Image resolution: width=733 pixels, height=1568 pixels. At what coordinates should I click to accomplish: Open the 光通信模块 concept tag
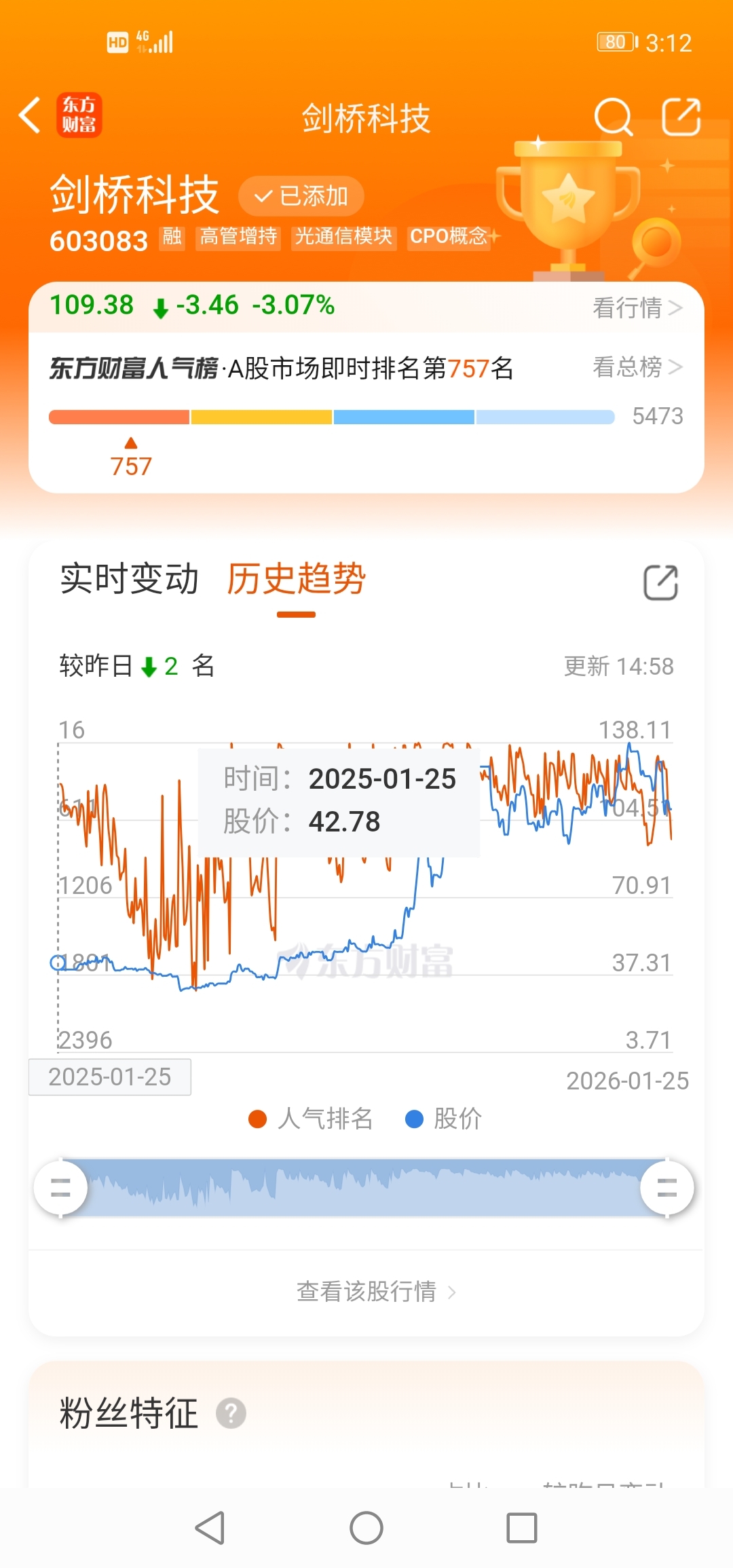tap(343, 237)
